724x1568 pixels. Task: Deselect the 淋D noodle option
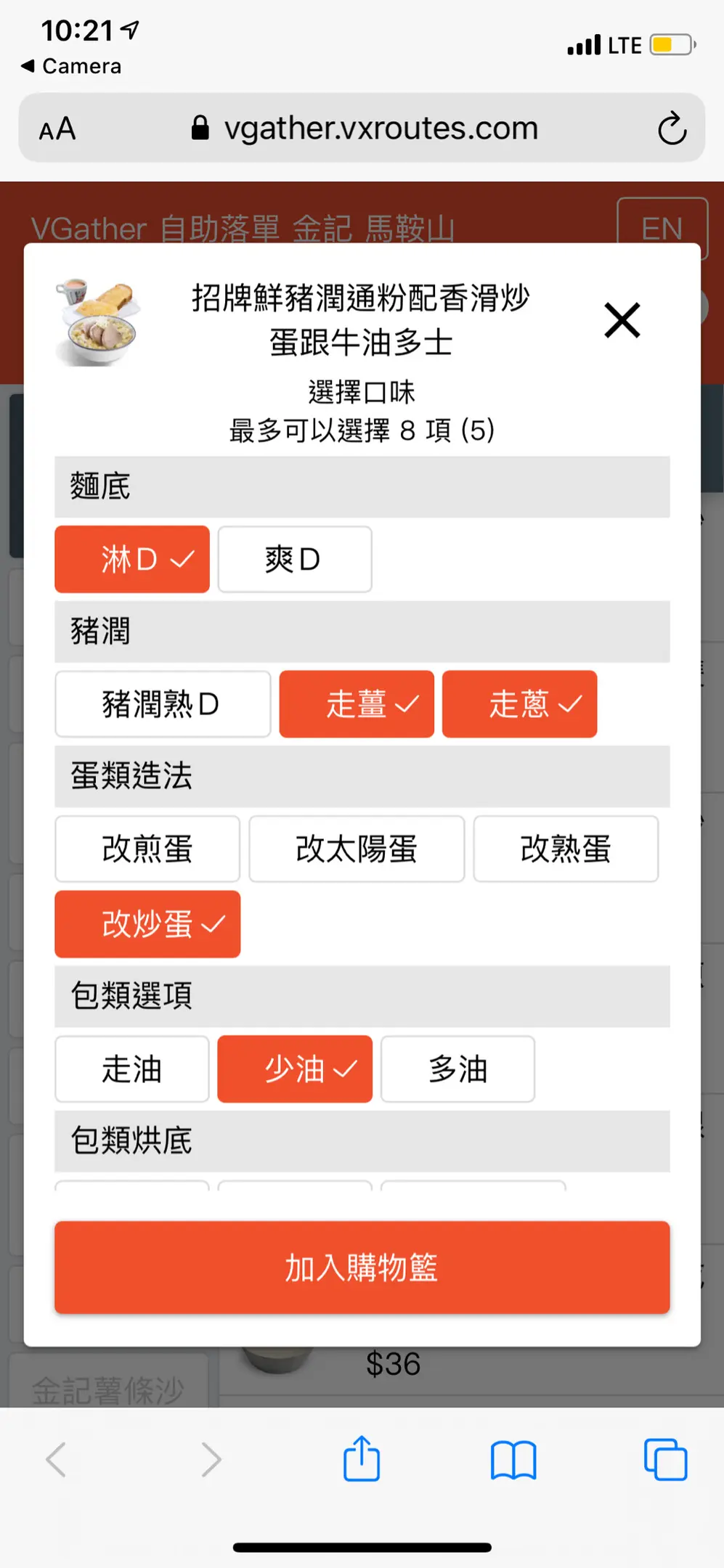tap(132, 559)
